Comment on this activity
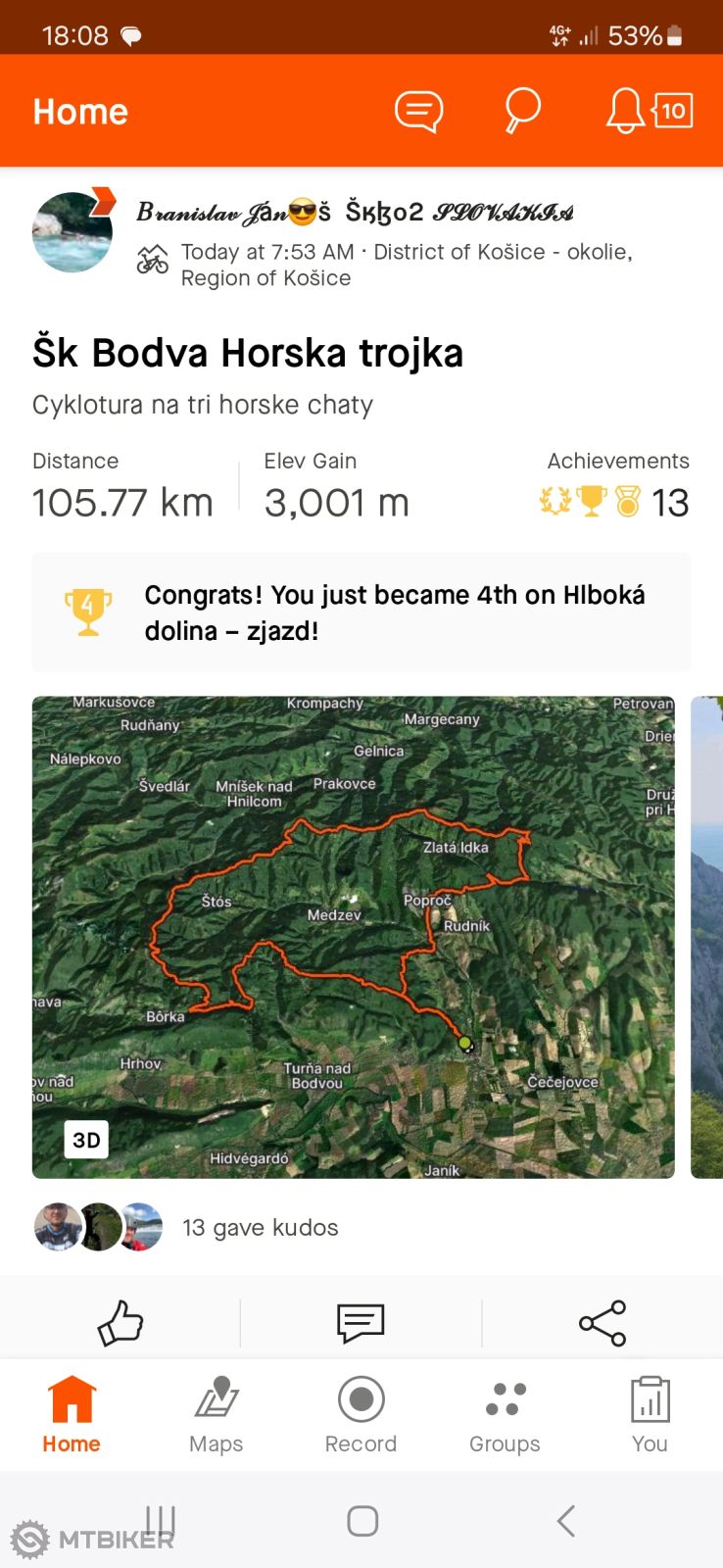The height and width of the screenshot is (1568, 723). coord(361,1323)
